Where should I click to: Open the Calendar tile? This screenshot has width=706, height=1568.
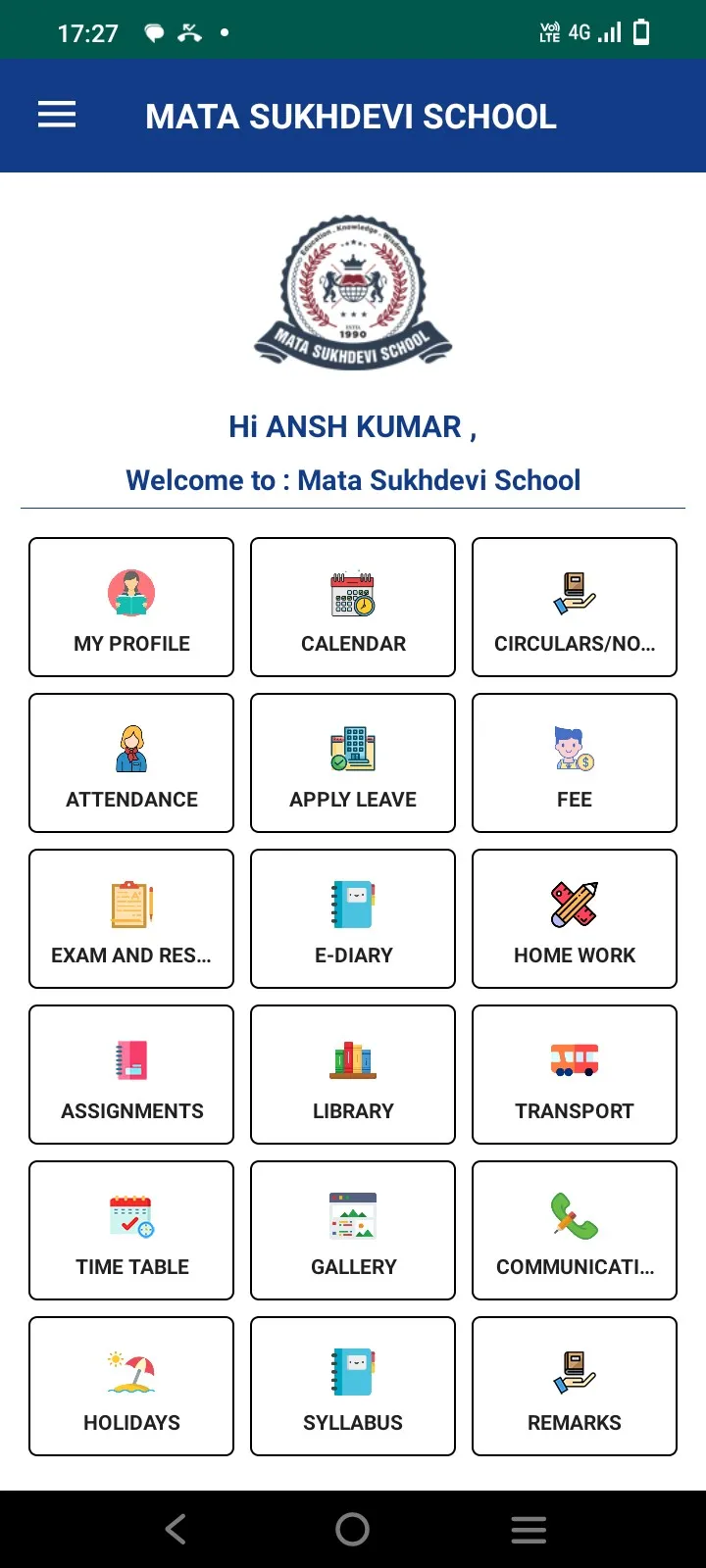pyautogui.click(x=353, y=607)
